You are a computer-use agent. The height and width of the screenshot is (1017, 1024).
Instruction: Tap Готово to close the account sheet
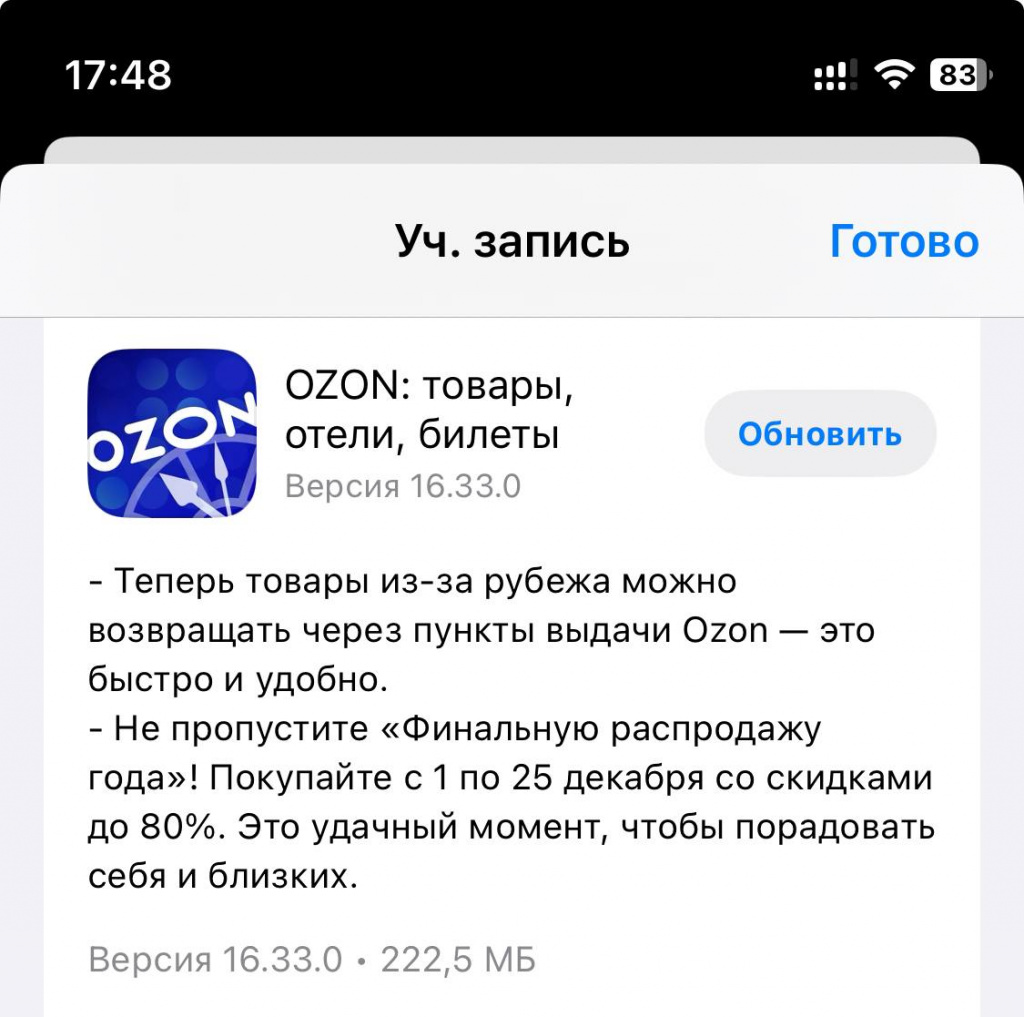pos(903,242)
